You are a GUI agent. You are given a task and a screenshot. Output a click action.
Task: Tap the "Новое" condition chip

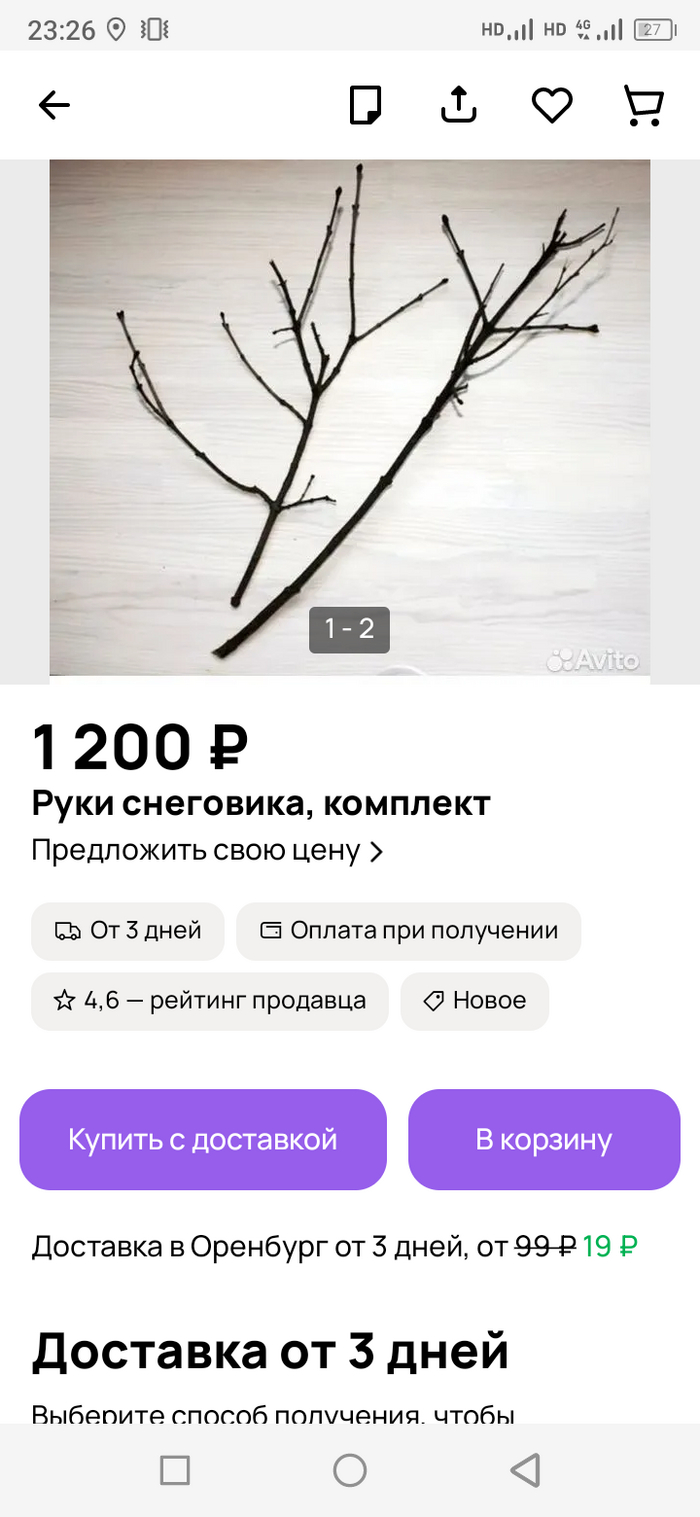tap(474, 1001)
